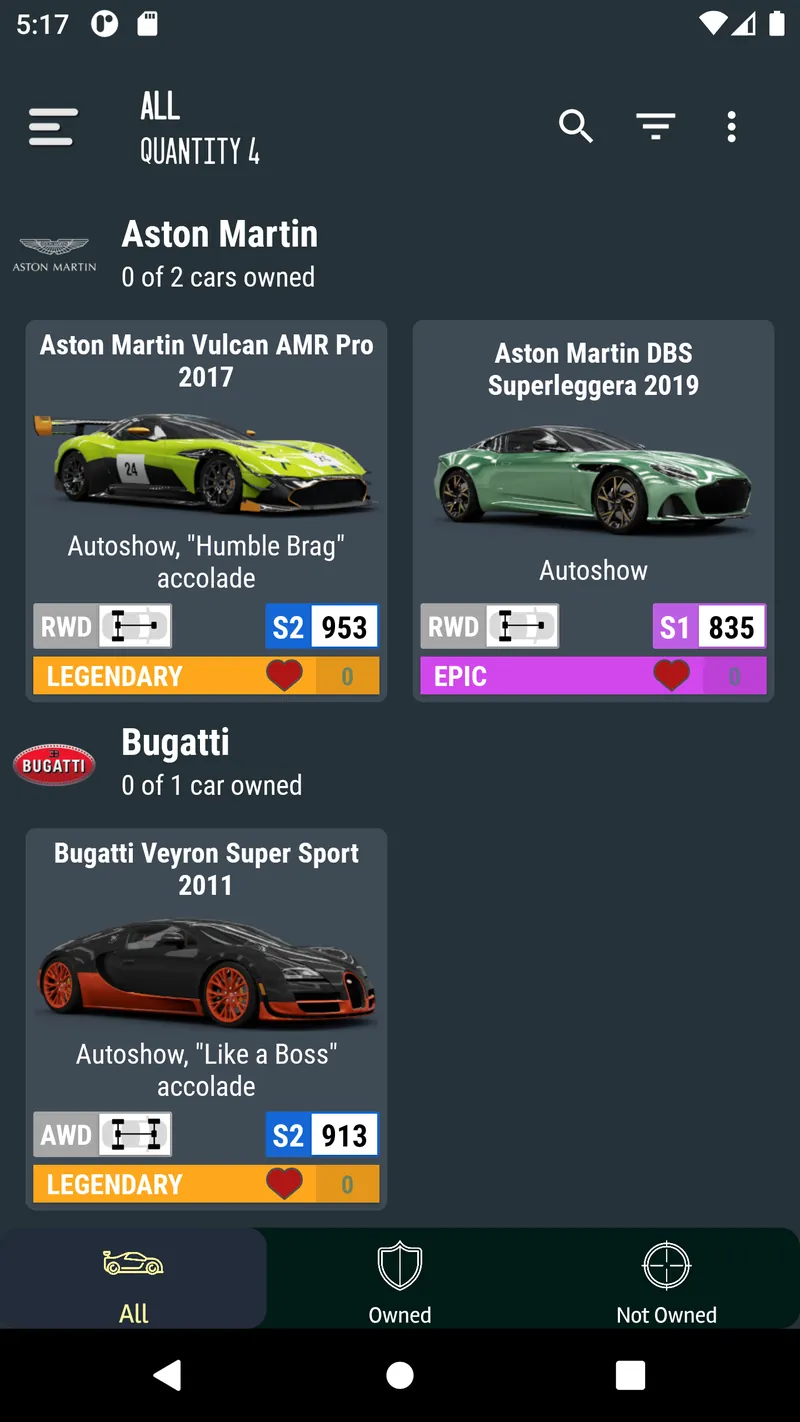Select the car icon on the All tab
800x1422 pixels.
[x=133, y=1264]
